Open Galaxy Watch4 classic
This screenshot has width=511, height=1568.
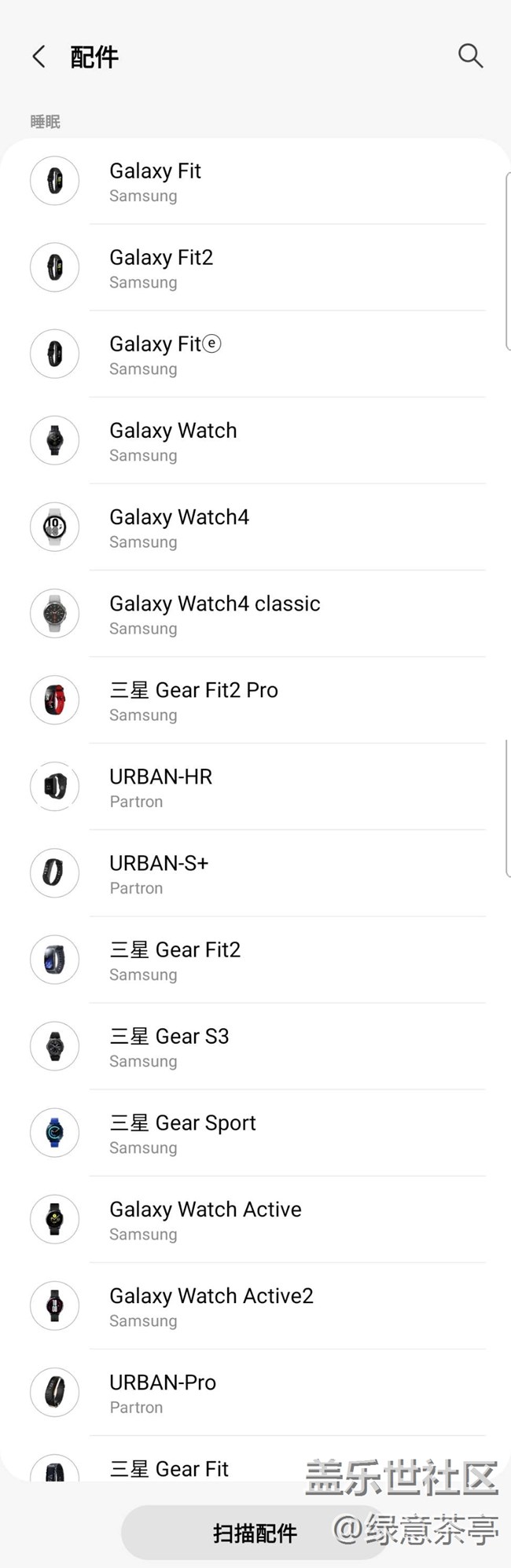(x=256, y=614)
